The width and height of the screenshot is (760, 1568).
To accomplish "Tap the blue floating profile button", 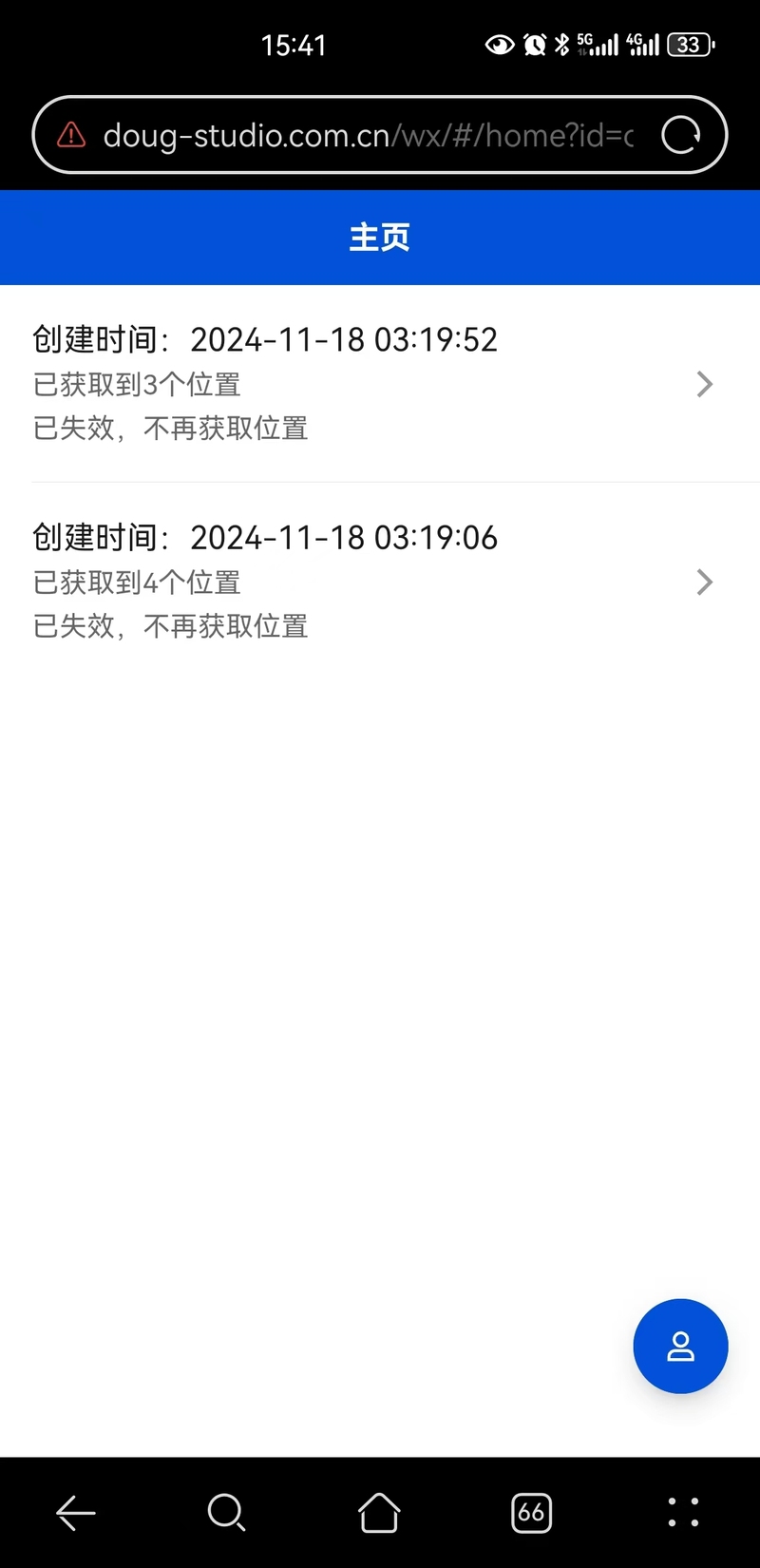I will tap(680, 1346).
